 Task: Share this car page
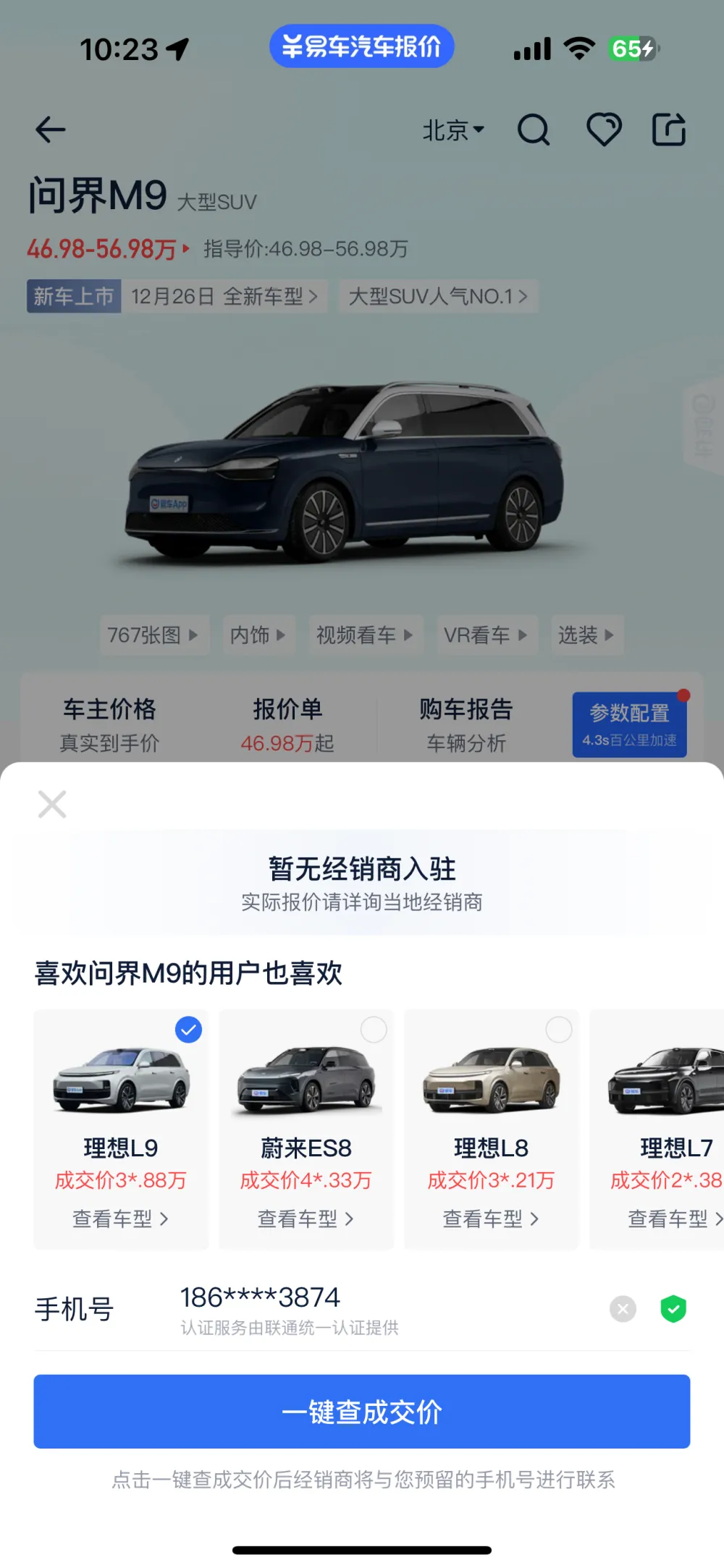(x=669, y=130)
